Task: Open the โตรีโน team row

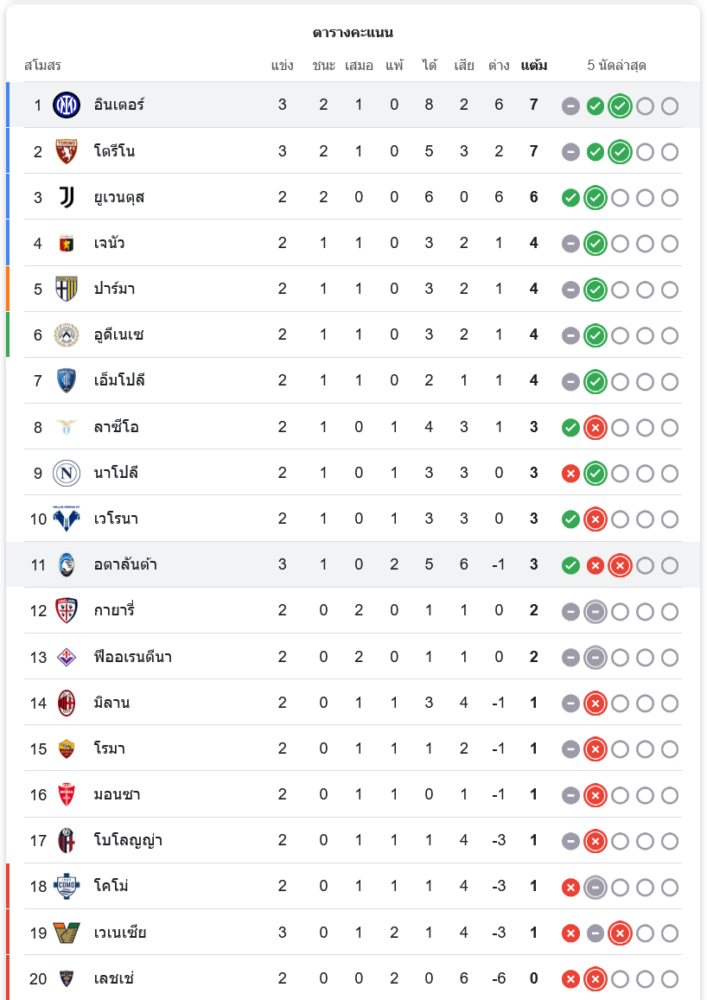Action: pyautogui.click(x=114, y=151)
